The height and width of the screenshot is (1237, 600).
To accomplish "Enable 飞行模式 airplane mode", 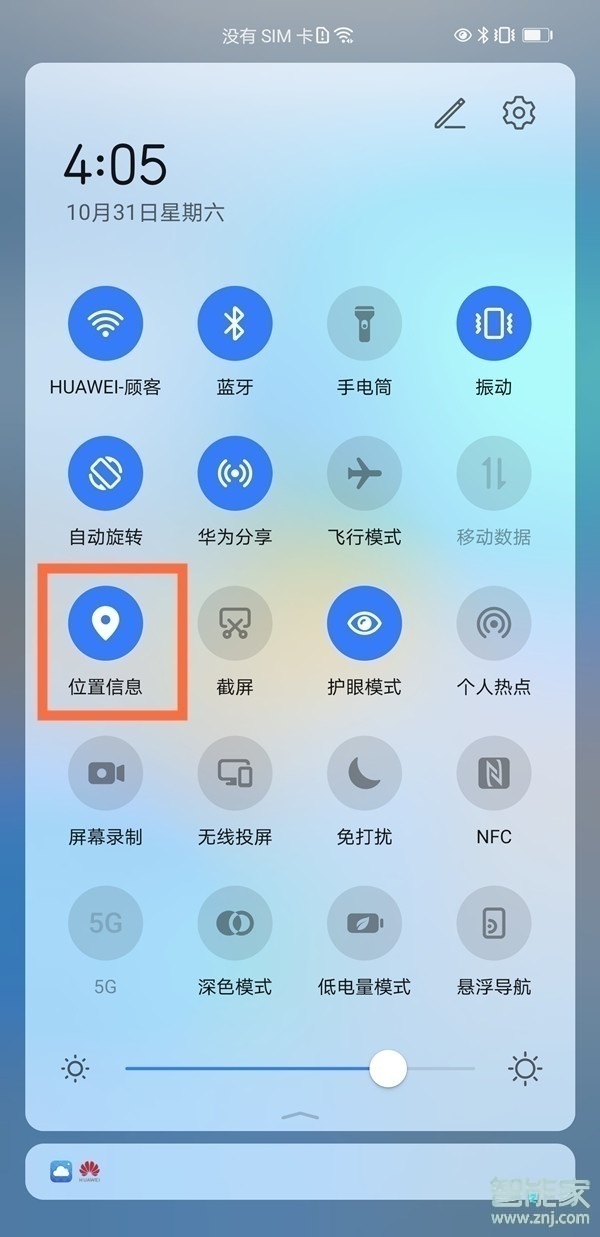I will [x=364, y=473].
